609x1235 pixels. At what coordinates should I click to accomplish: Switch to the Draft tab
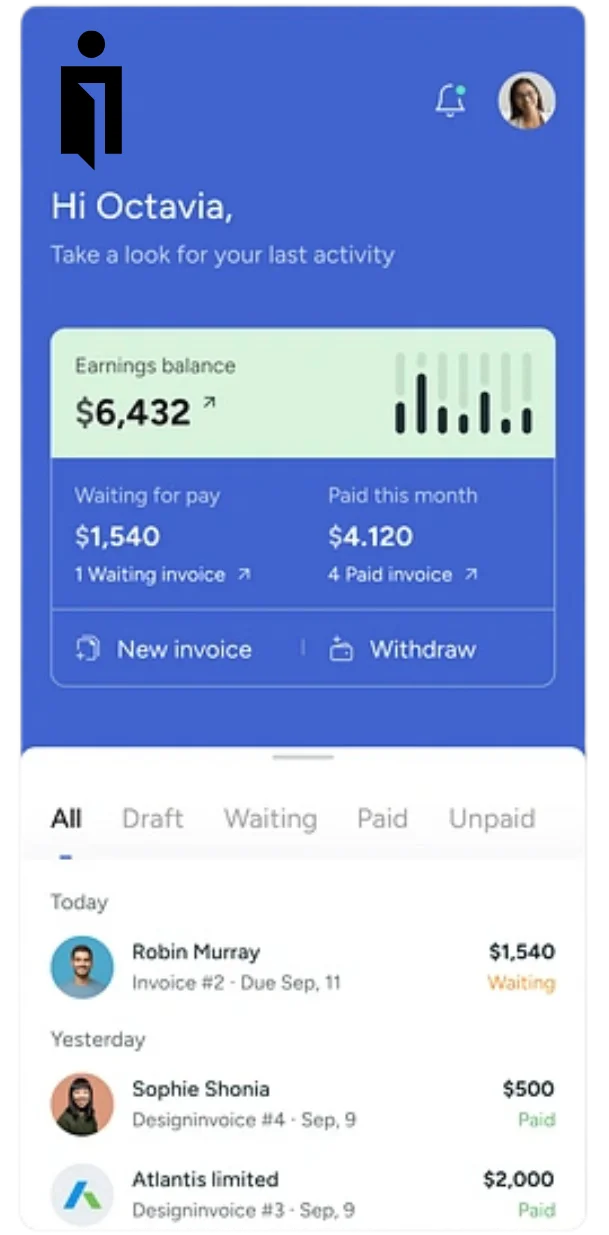click(152, 819)
